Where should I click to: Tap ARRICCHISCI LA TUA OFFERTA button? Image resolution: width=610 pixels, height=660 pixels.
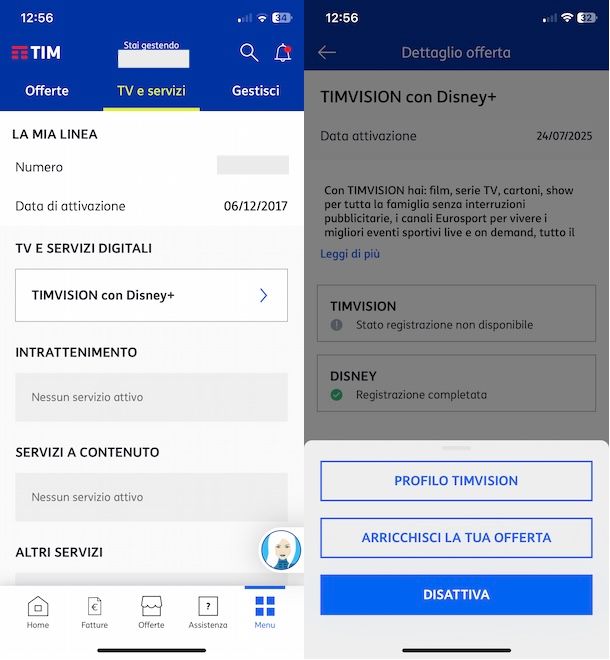click(x=456, y=538)
